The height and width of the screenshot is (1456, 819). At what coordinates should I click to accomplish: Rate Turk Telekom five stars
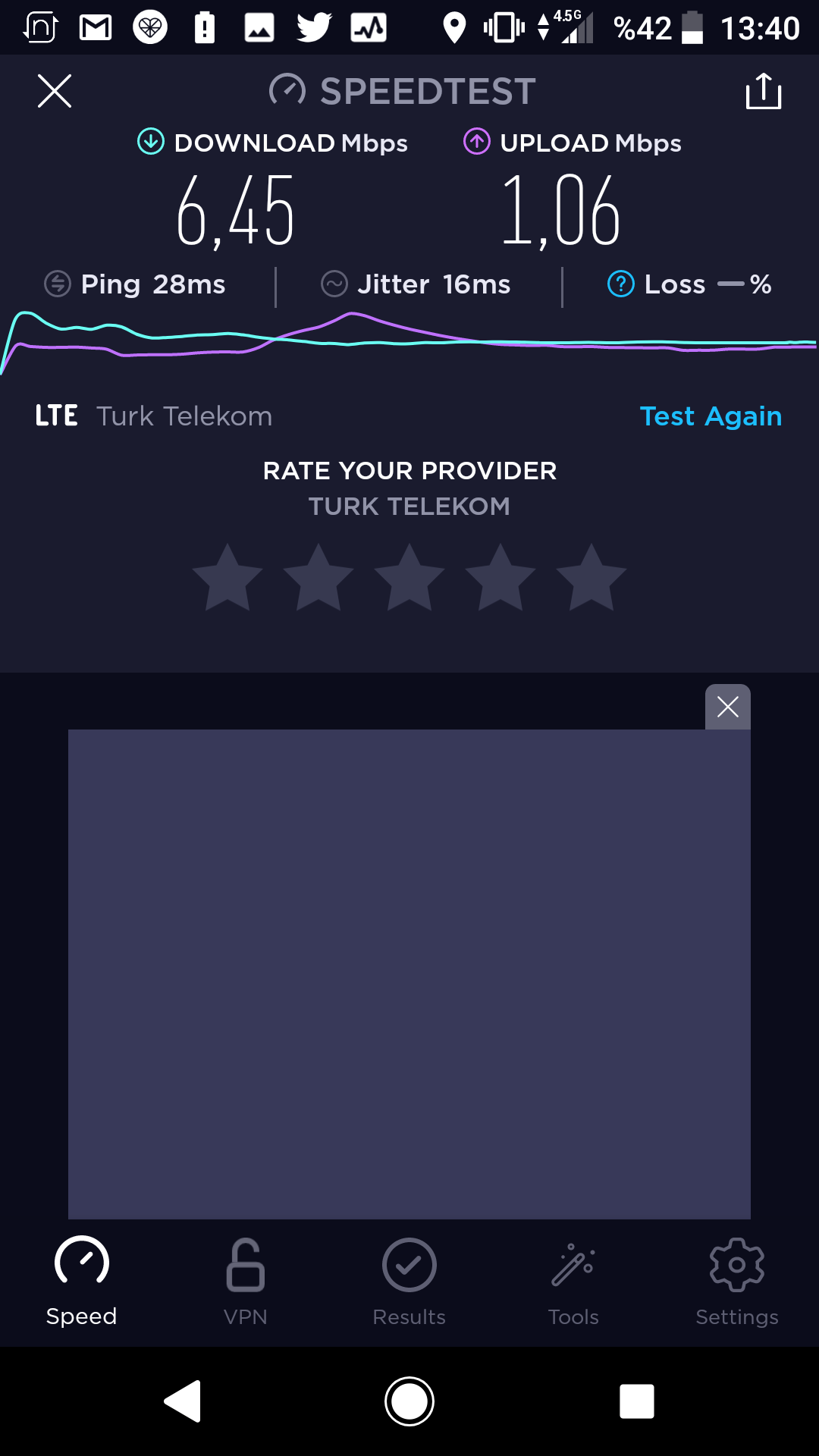591,578
